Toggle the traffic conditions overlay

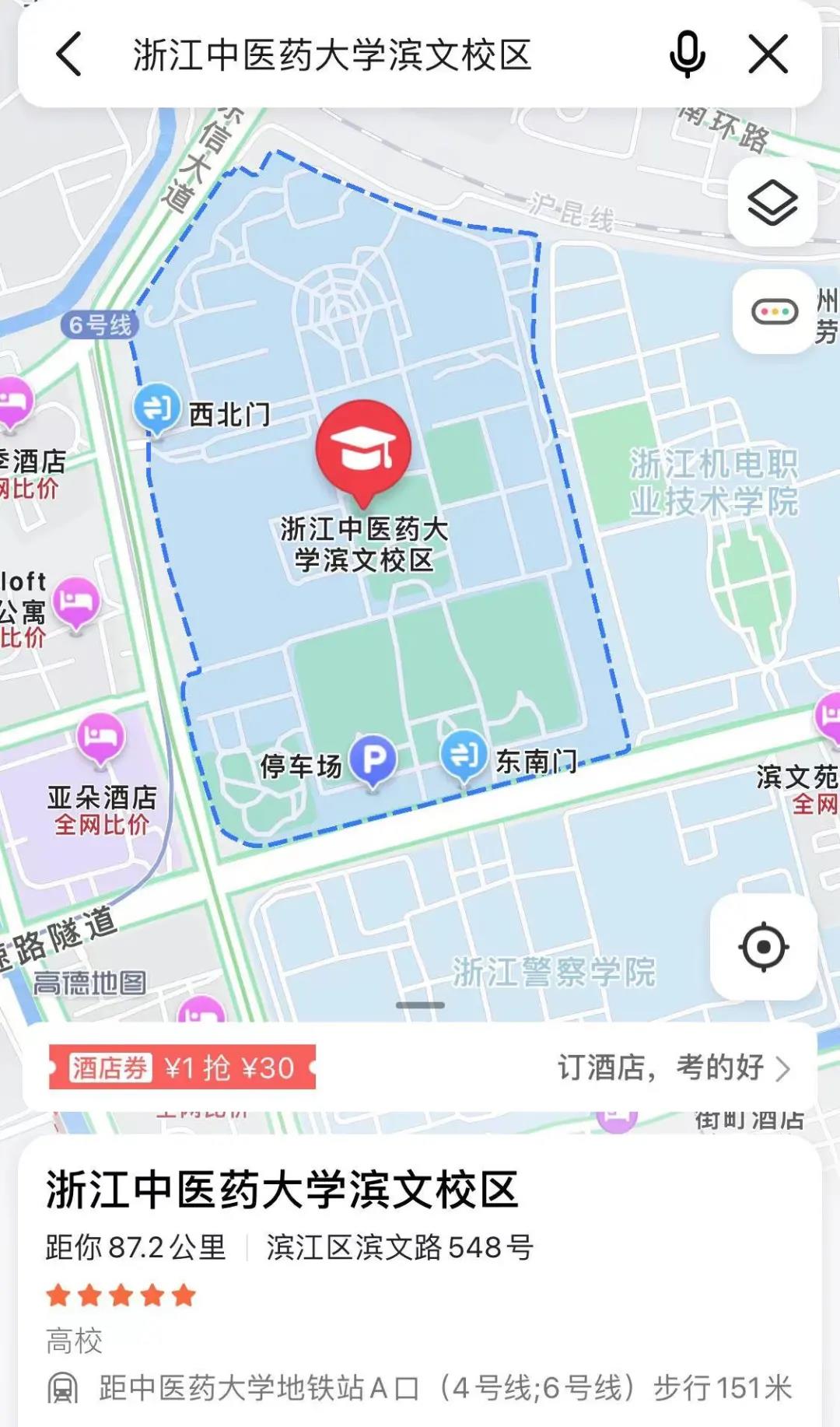point(774,312)
